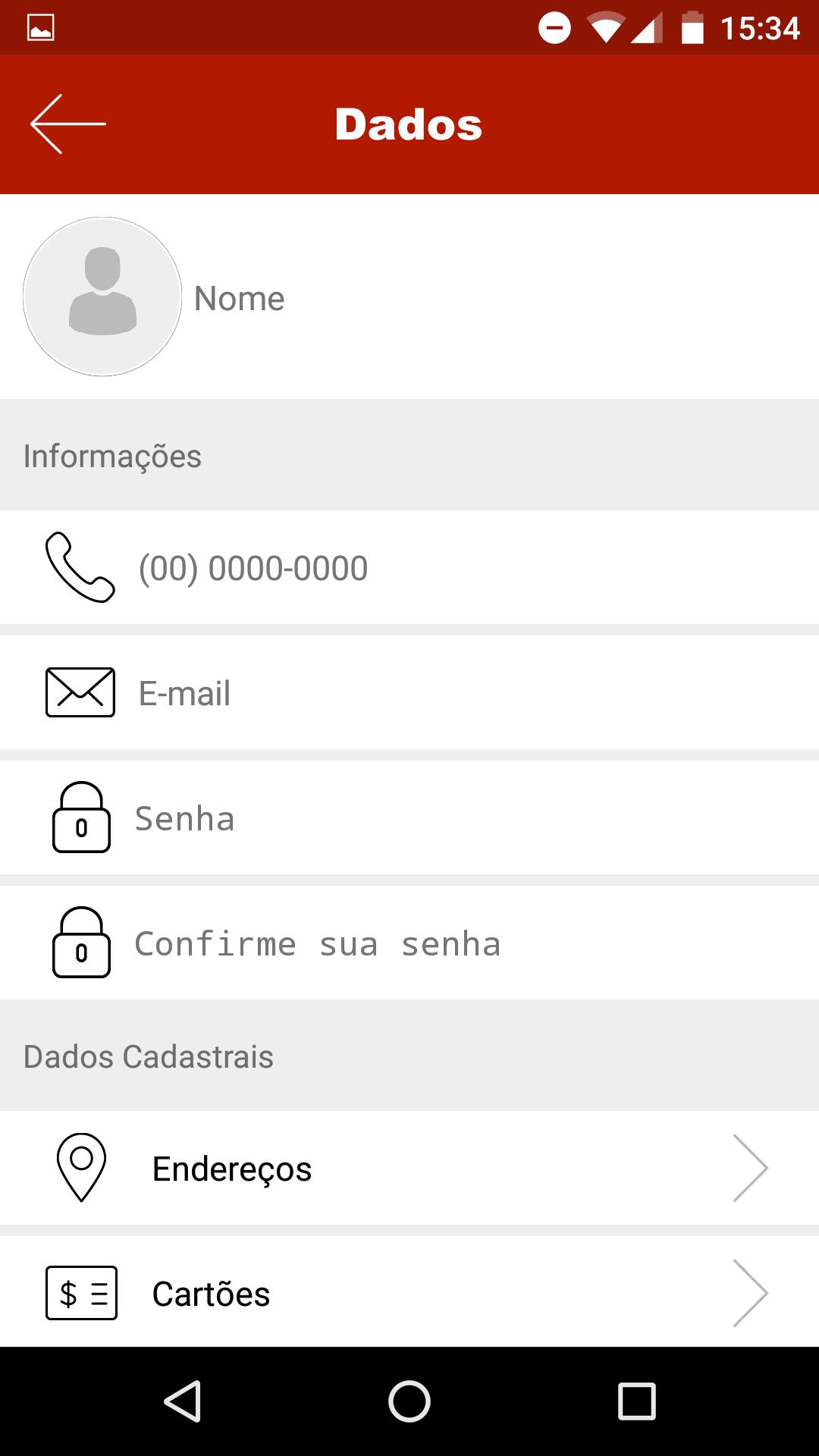The image size is (819, 1456).
Task: Open the recent apps overview
Action: tap(636, 1401)
